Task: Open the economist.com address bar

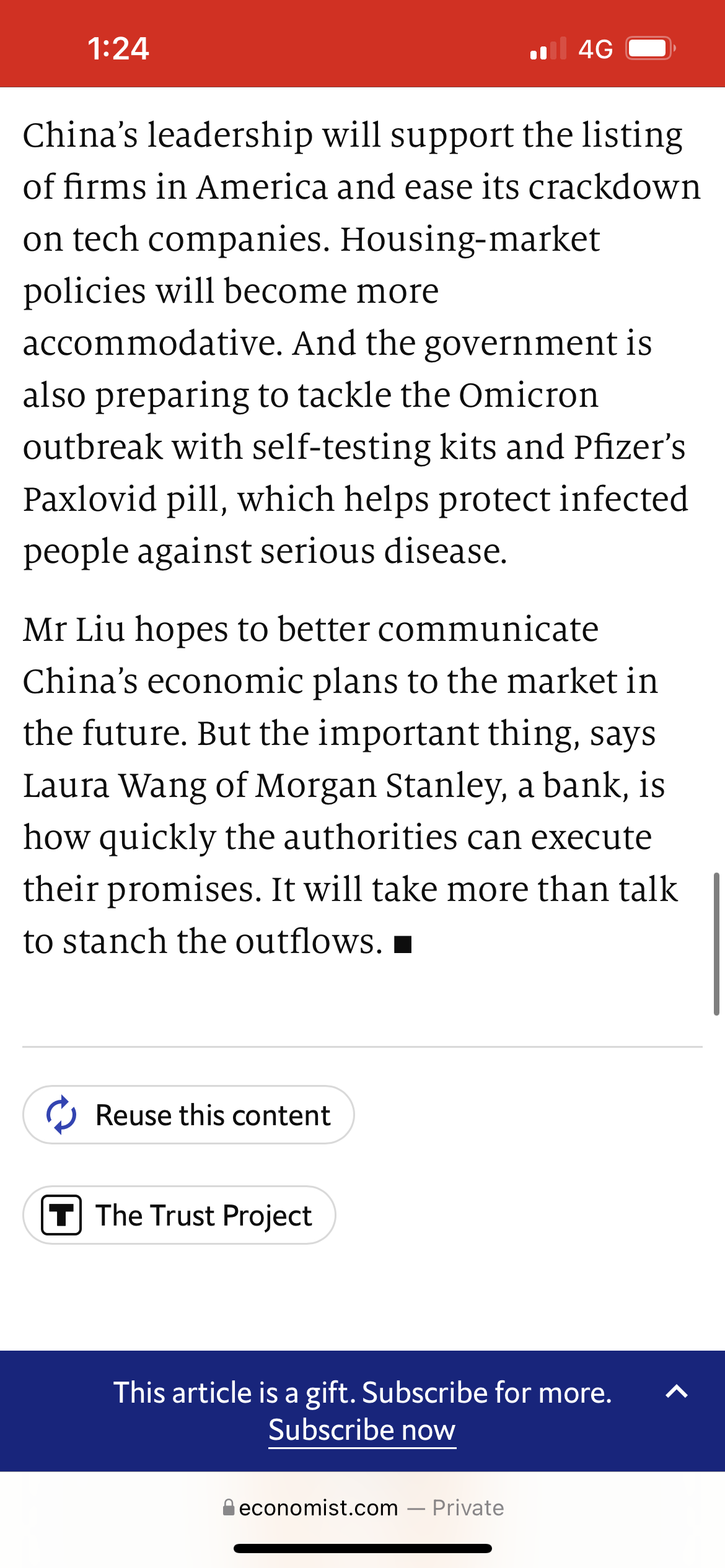Action: point(362,1508)
